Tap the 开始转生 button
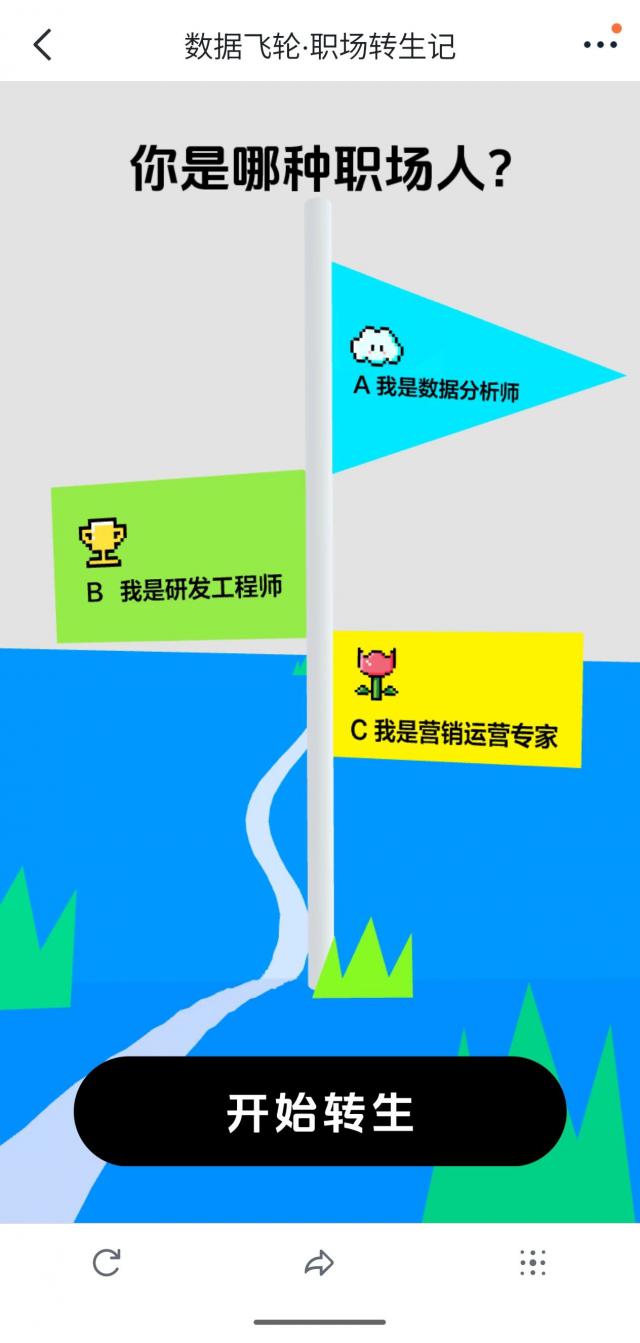Viewport: 640px width, 1343px height. [320, 1111]
